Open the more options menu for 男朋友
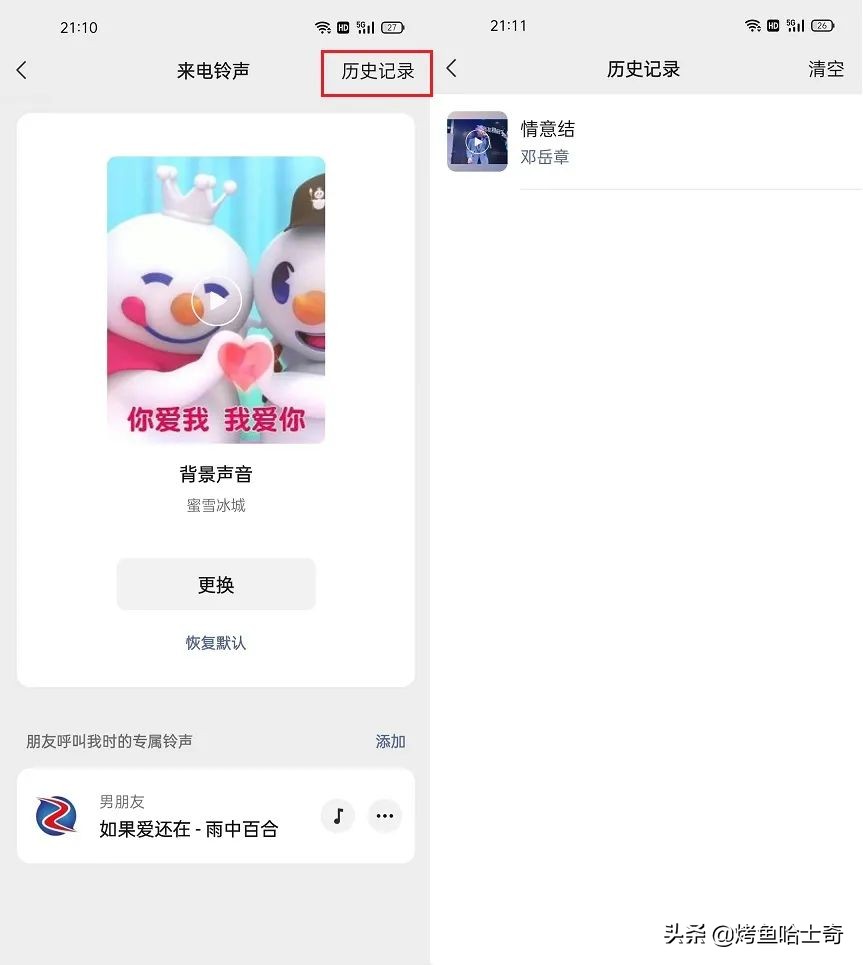 pyautogui.click(x=385, y=816)
